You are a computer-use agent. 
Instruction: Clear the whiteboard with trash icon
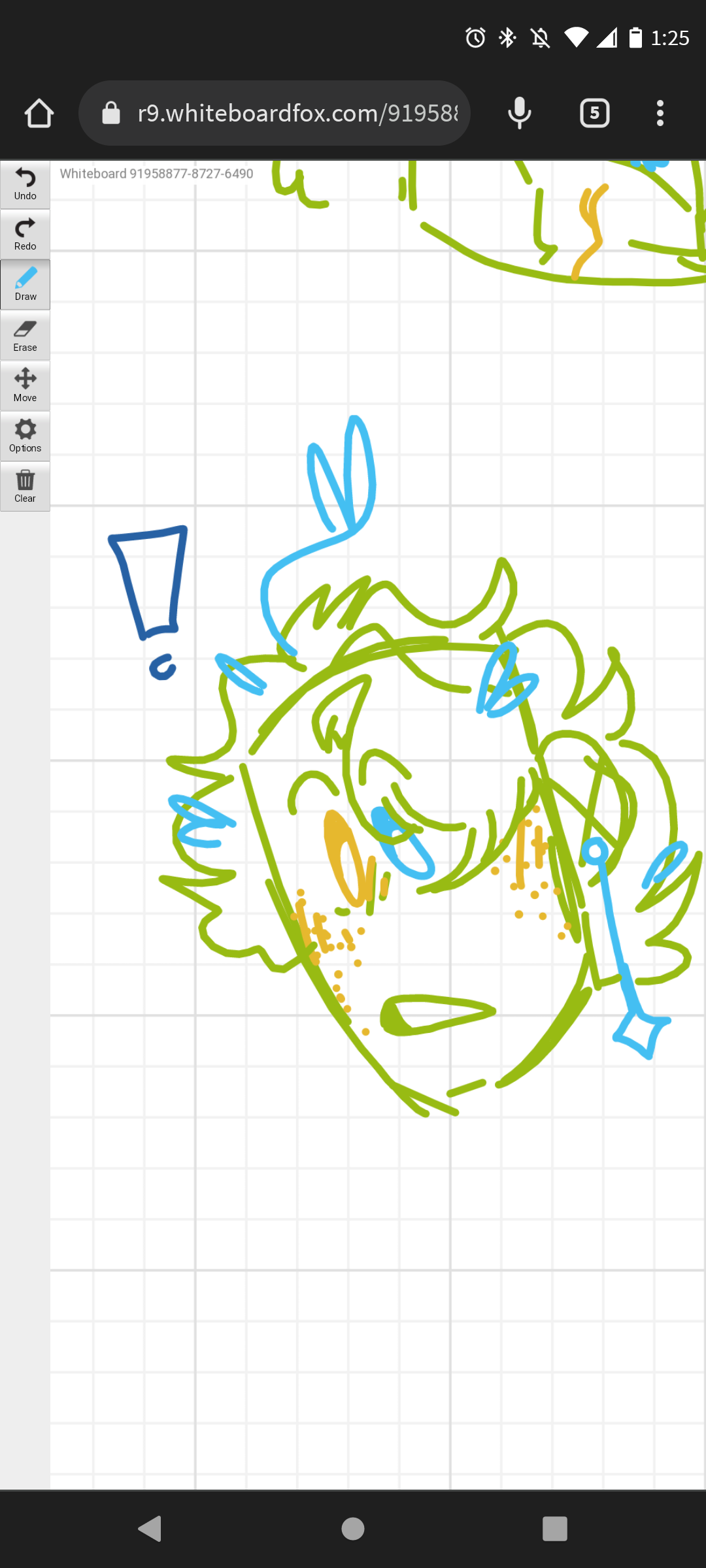click(x=25, y=487)
